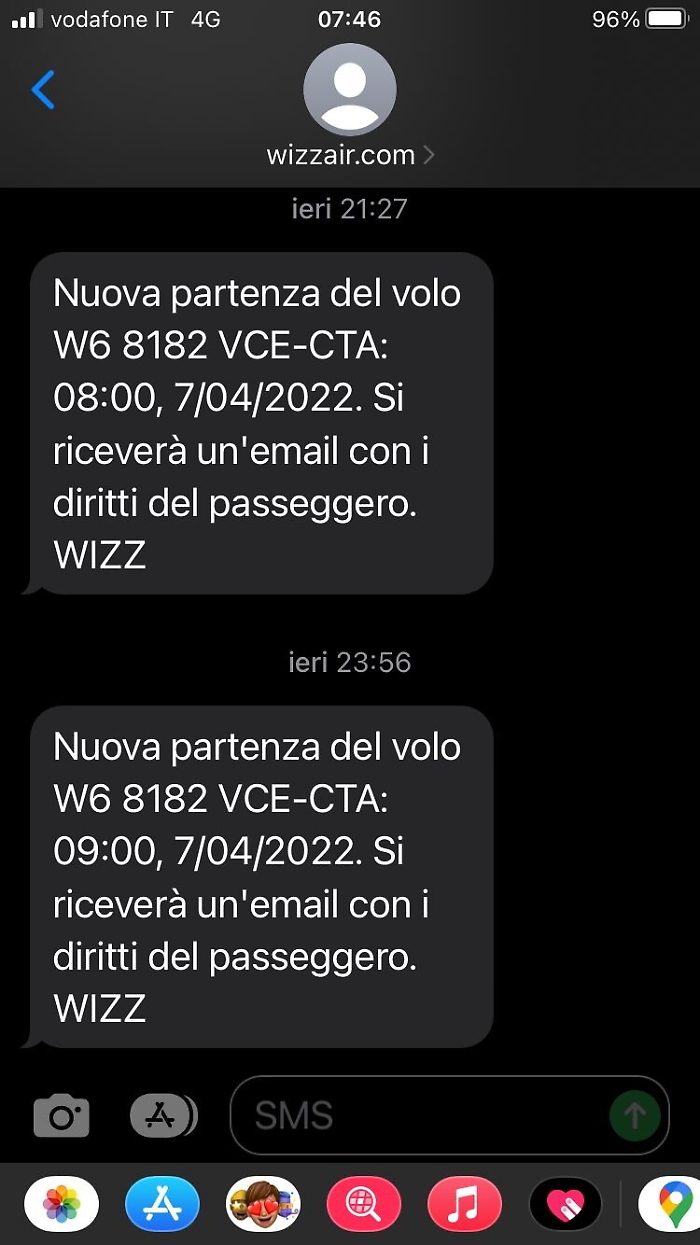The width and height of the screenshot is (700, 1245).
Task: Open the Digital Touch heart app
Action: [565, 1204]
